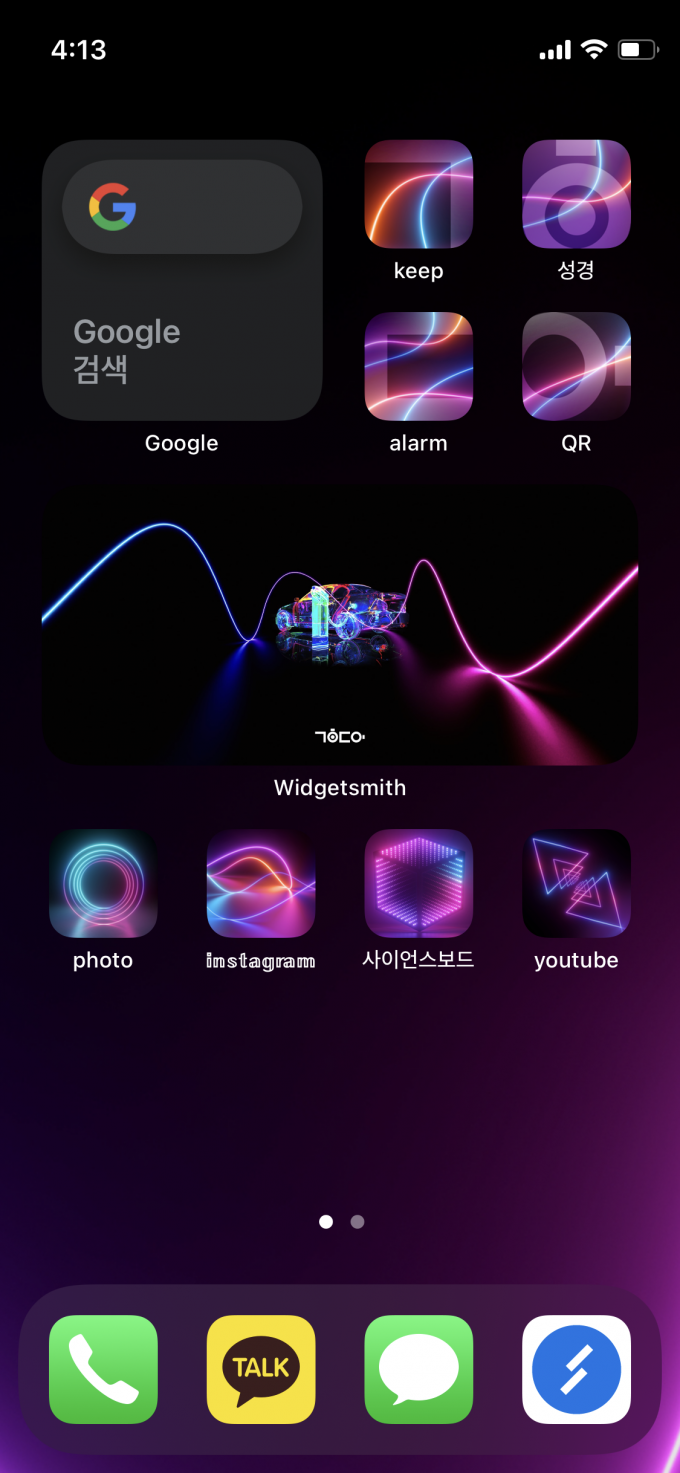Tap the Google search bar widget
680x1473 pixels.
point(182,207)
